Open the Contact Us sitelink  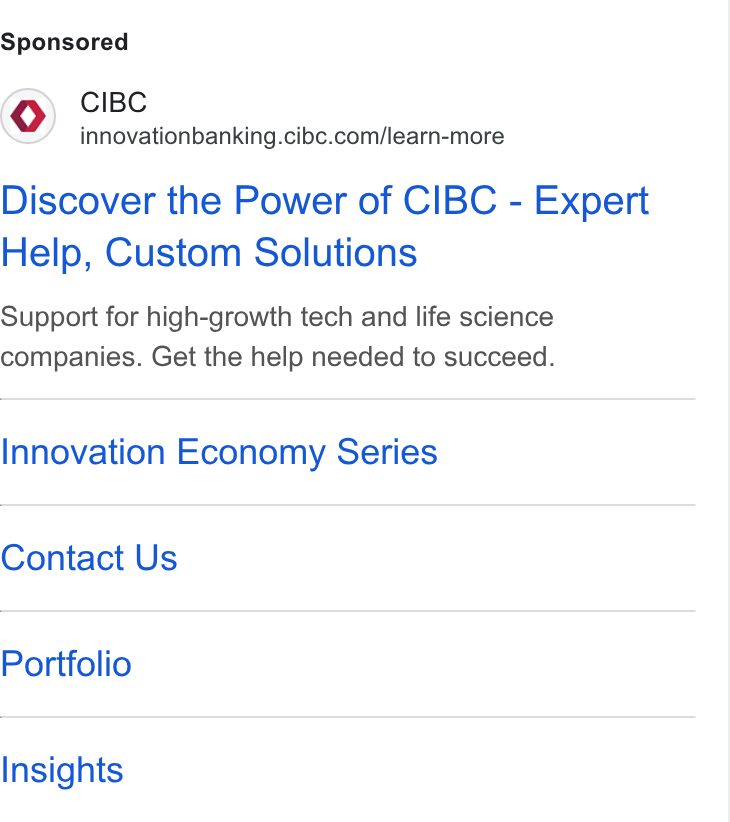click(89, 558)
